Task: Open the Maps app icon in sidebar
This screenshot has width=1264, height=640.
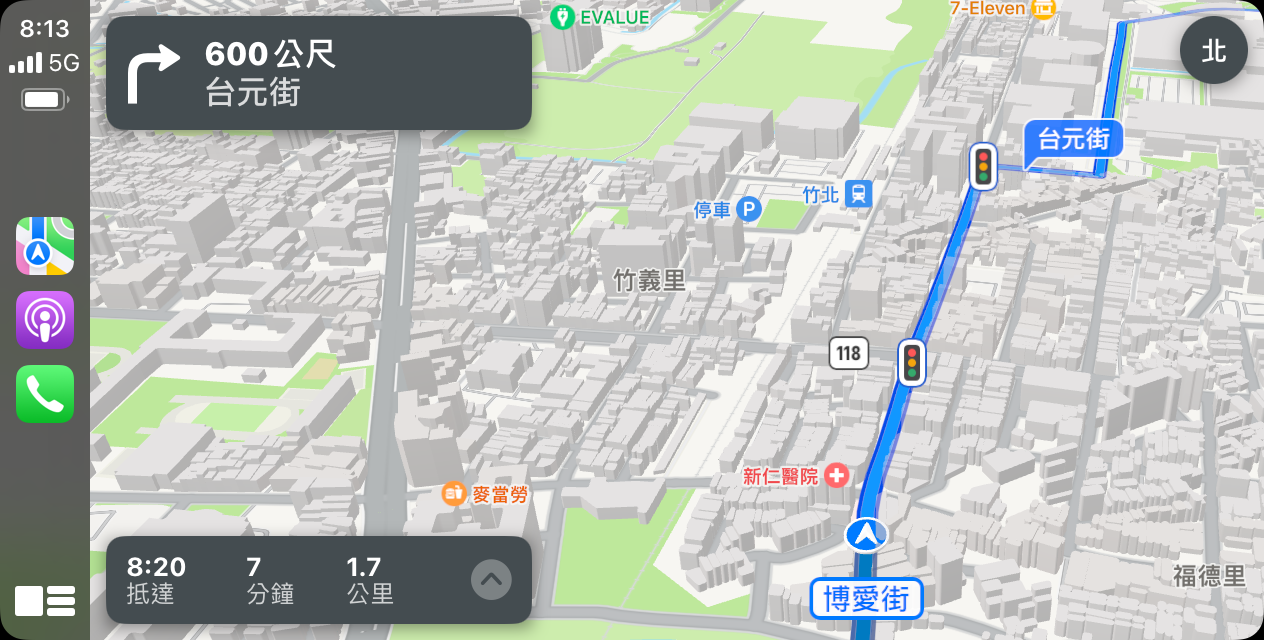Action: (x=45, y=246)
